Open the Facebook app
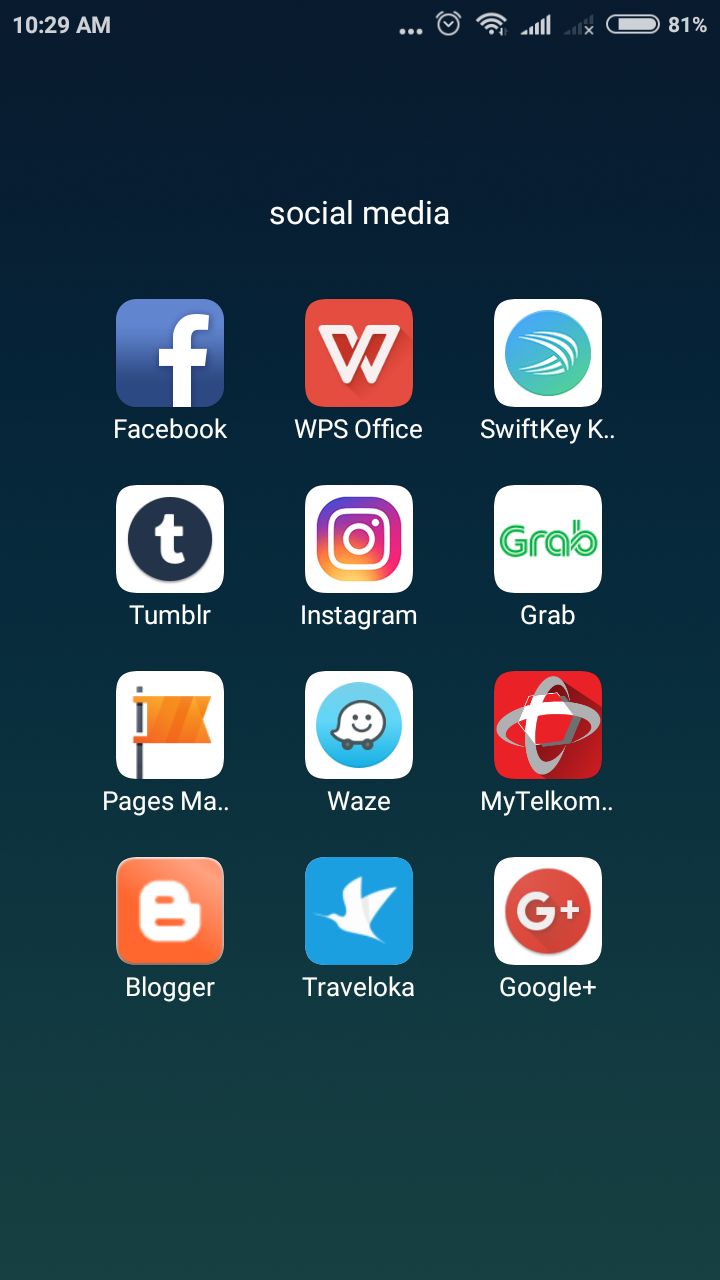Image resolution: width=720 pixels, height=1280 pixels. coord(170,353)
